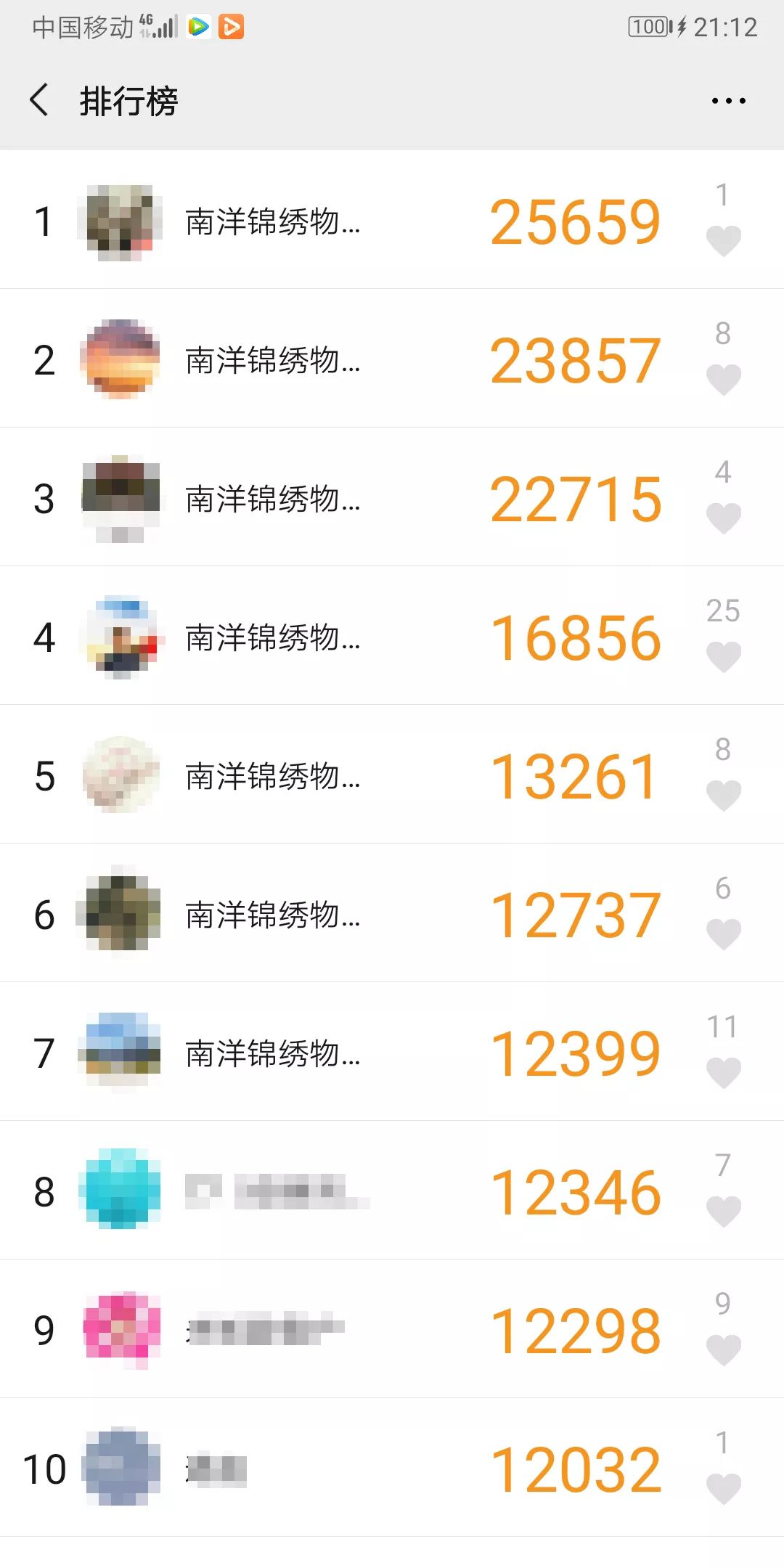The height and width of the screenshot is (1568, 784).
Task: Tap the heart for rank 3 with 22715
Action: click(x=723, y=518)
